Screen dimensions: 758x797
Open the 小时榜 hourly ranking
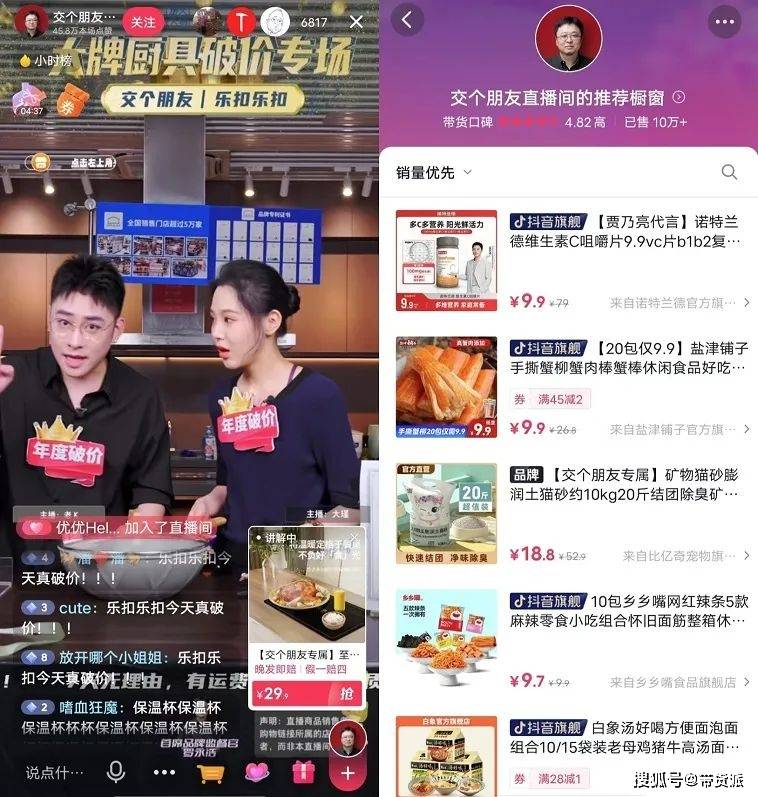(45, 60)
